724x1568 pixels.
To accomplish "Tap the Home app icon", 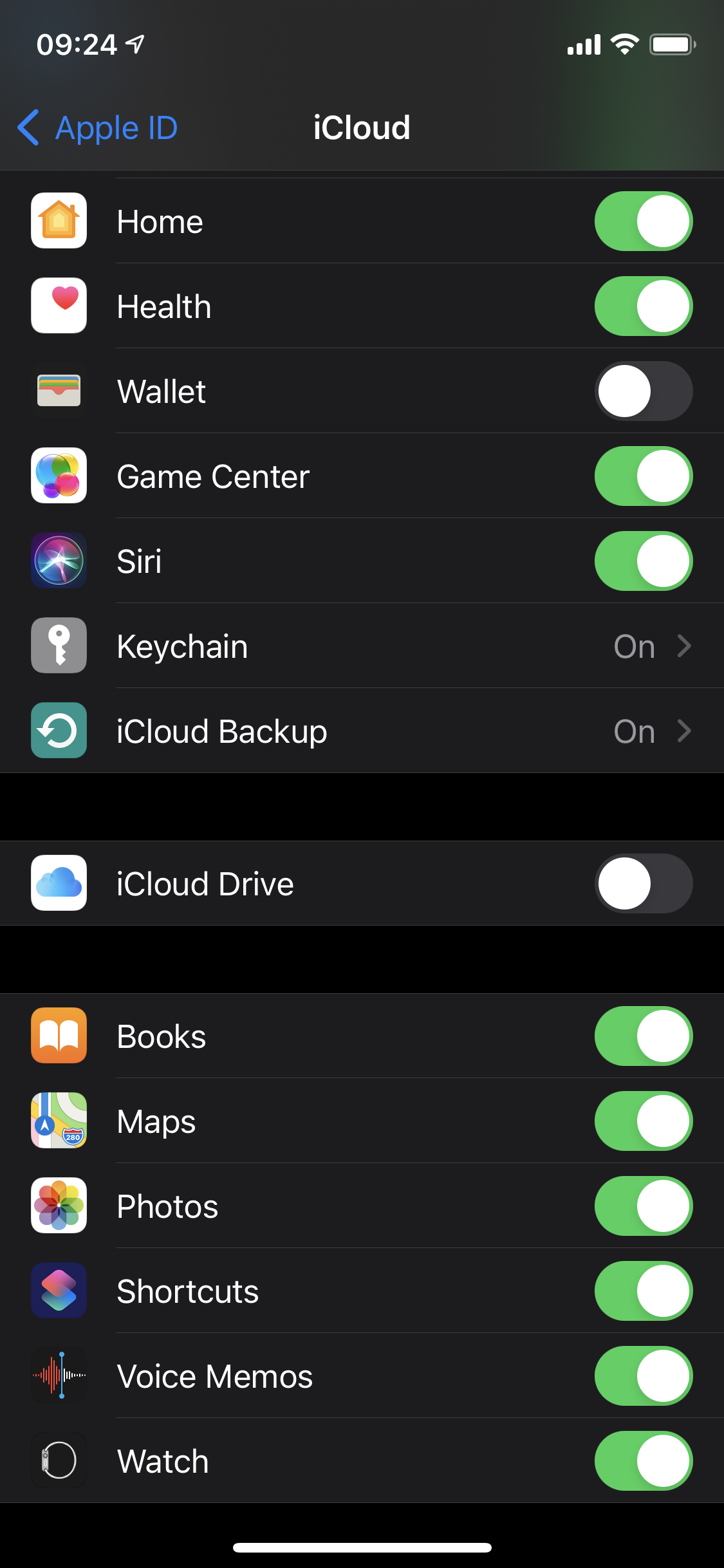I will pos(59,221).
